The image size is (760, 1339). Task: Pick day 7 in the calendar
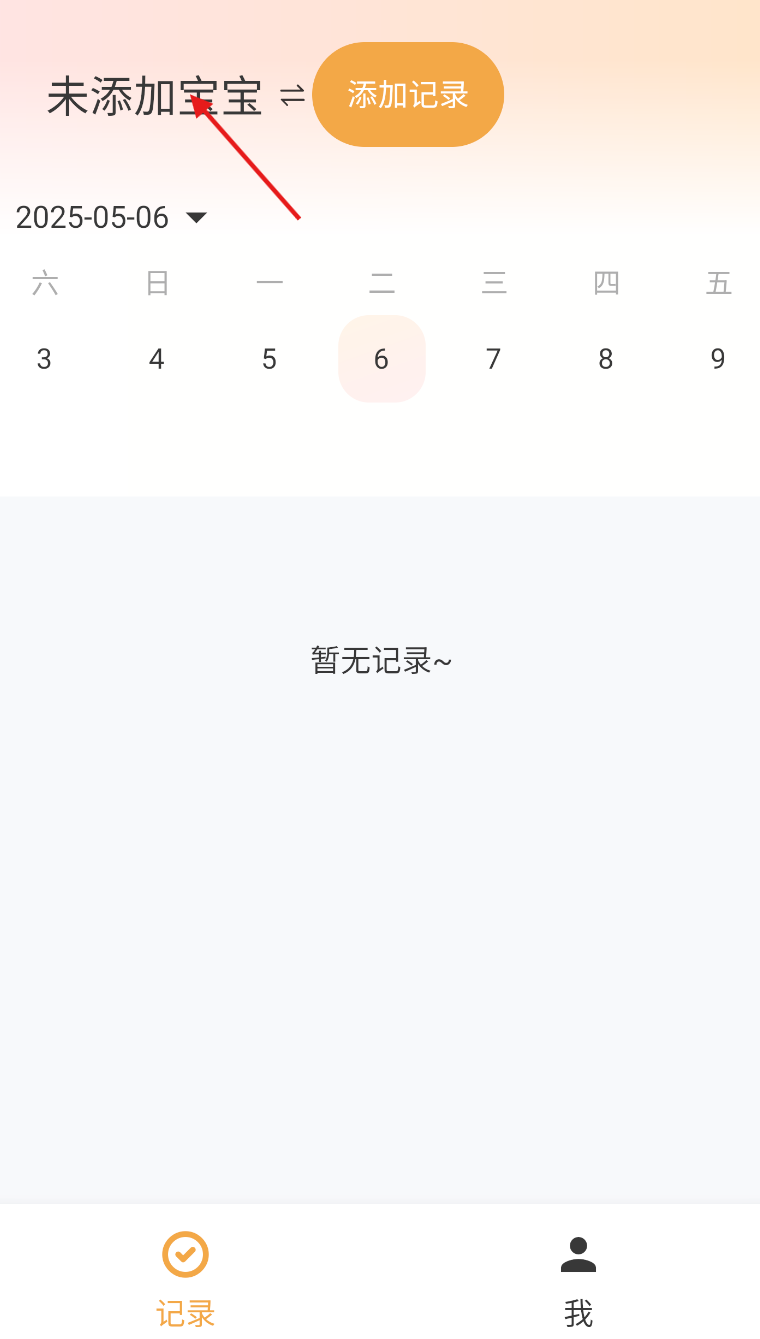(493, 359)
